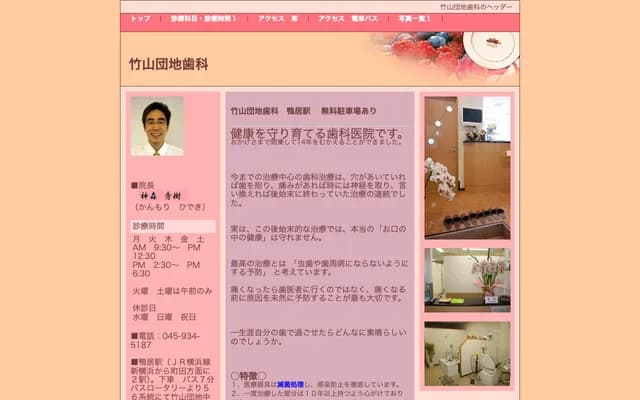Open the トップ navigation tab

coord(141,19)
